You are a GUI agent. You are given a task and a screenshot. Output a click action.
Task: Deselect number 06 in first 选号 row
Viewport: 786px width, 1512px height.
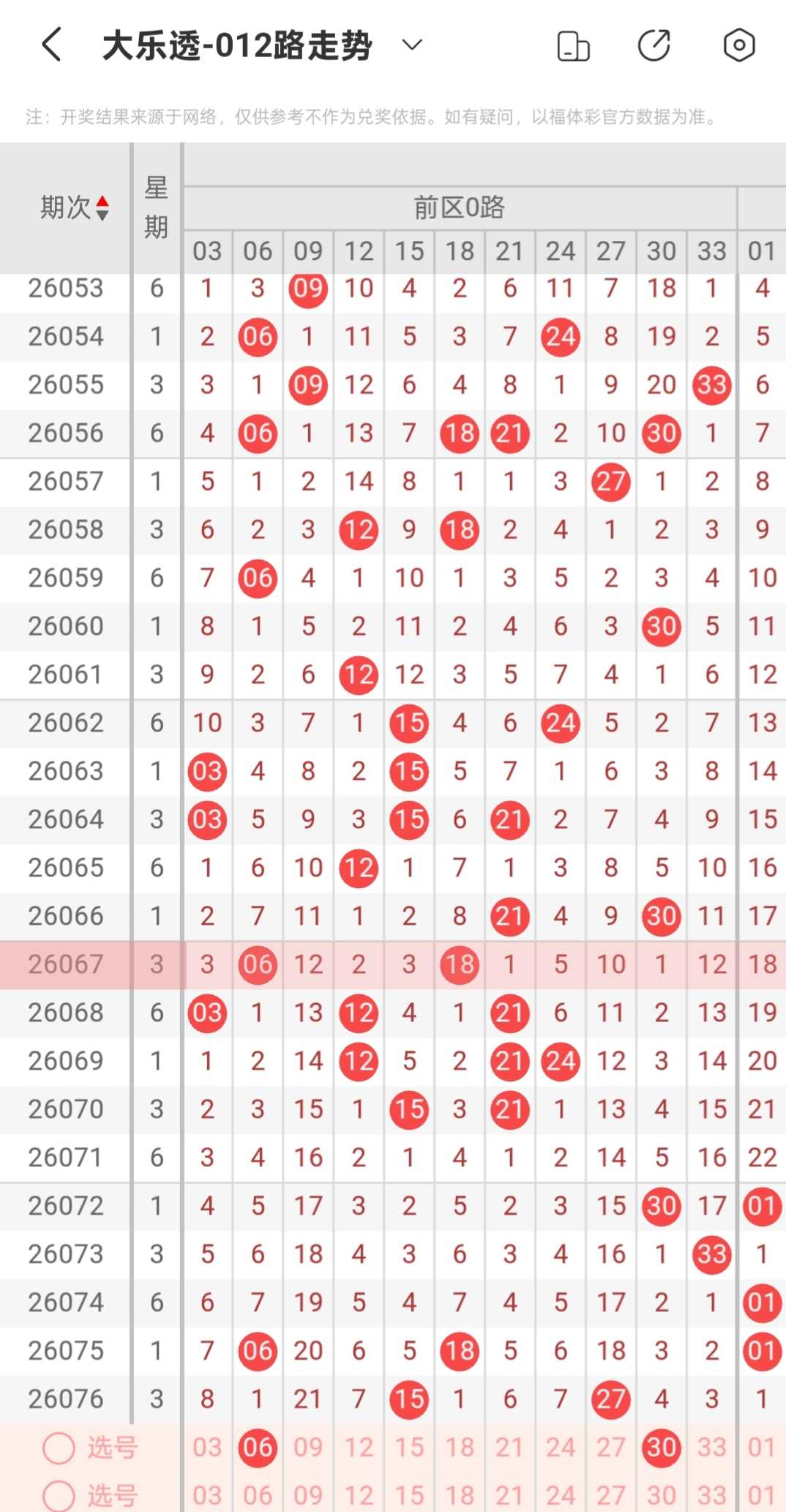click(258, 1448)
